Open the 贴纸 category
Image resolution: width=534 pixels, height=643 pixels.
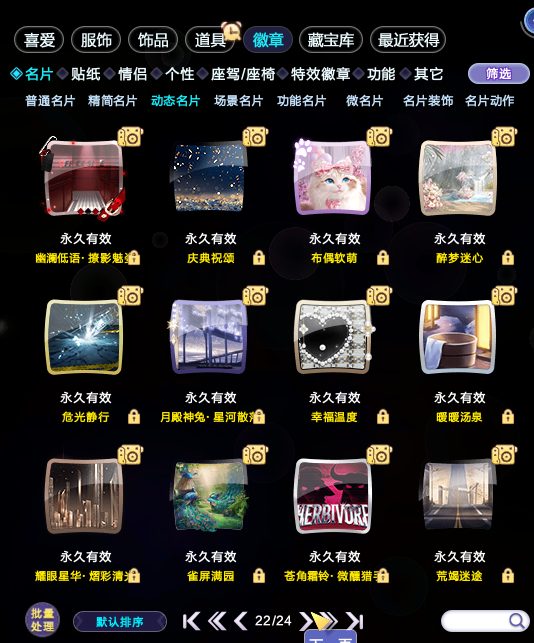pos(85,74)
